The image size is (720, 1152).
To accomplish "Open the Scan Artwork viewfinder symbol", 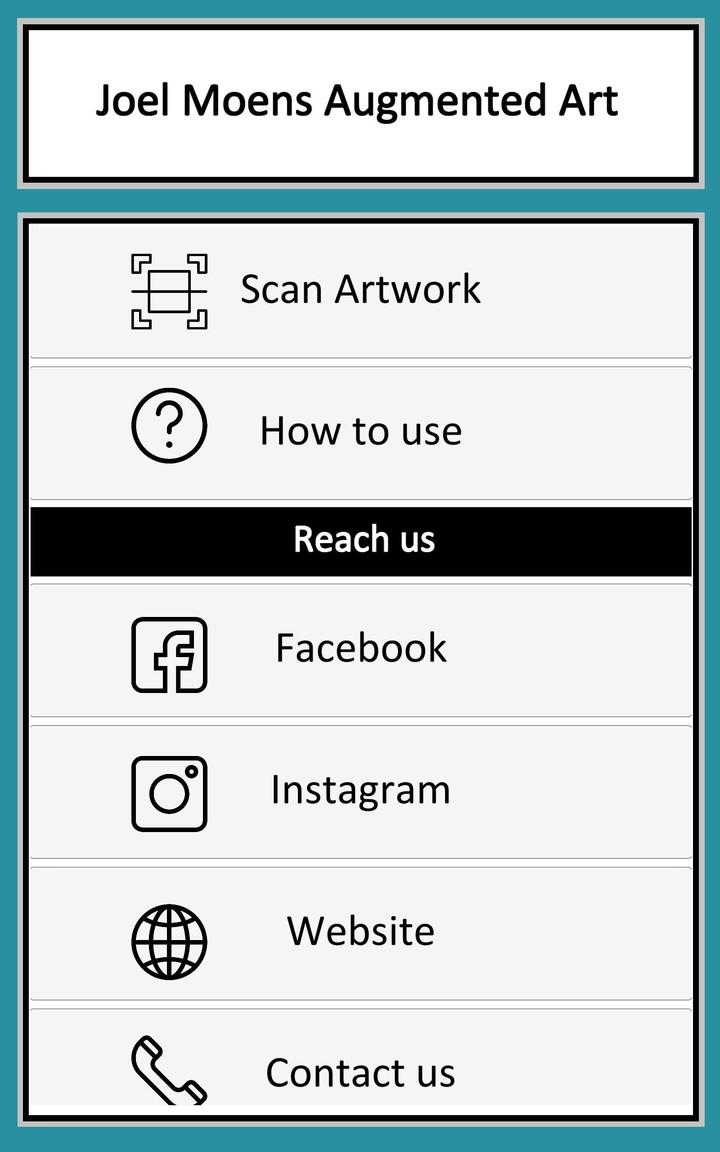I will coord(169,290).
